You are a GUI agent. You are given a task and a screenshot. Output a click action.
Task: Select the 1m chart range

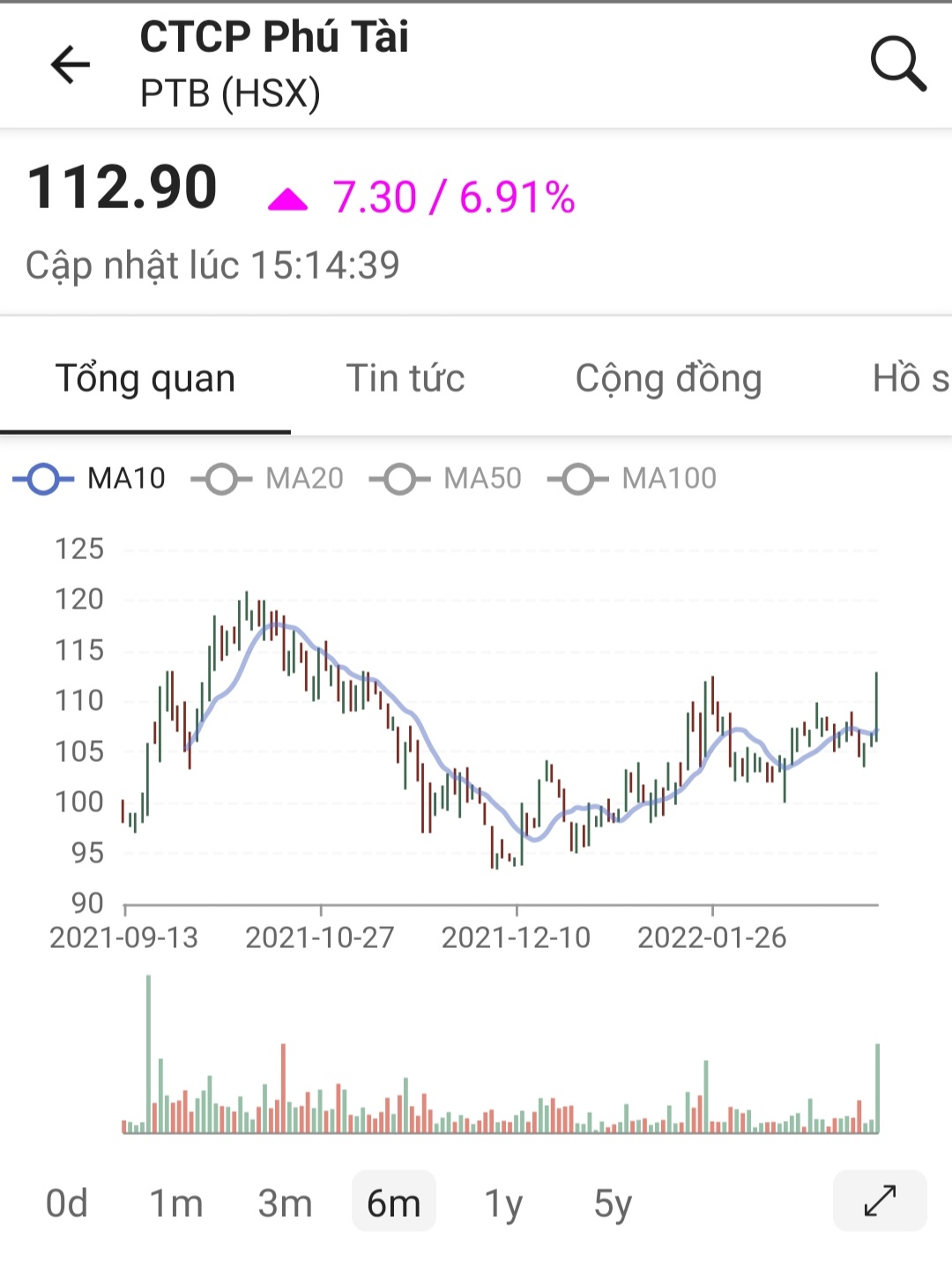[x=176, y=1203]
